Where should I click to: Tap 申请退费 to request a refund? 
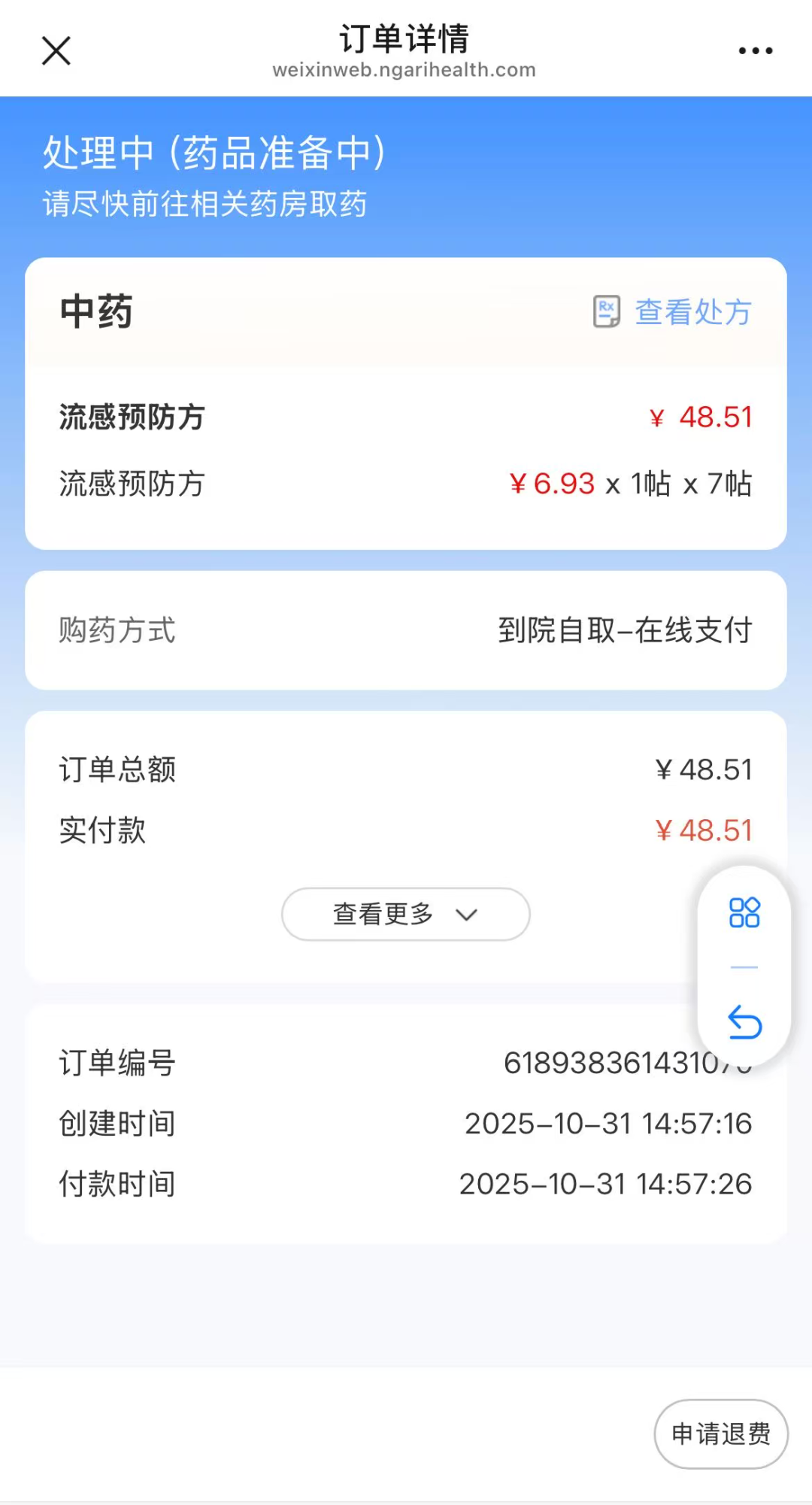tap(720, 1434)
